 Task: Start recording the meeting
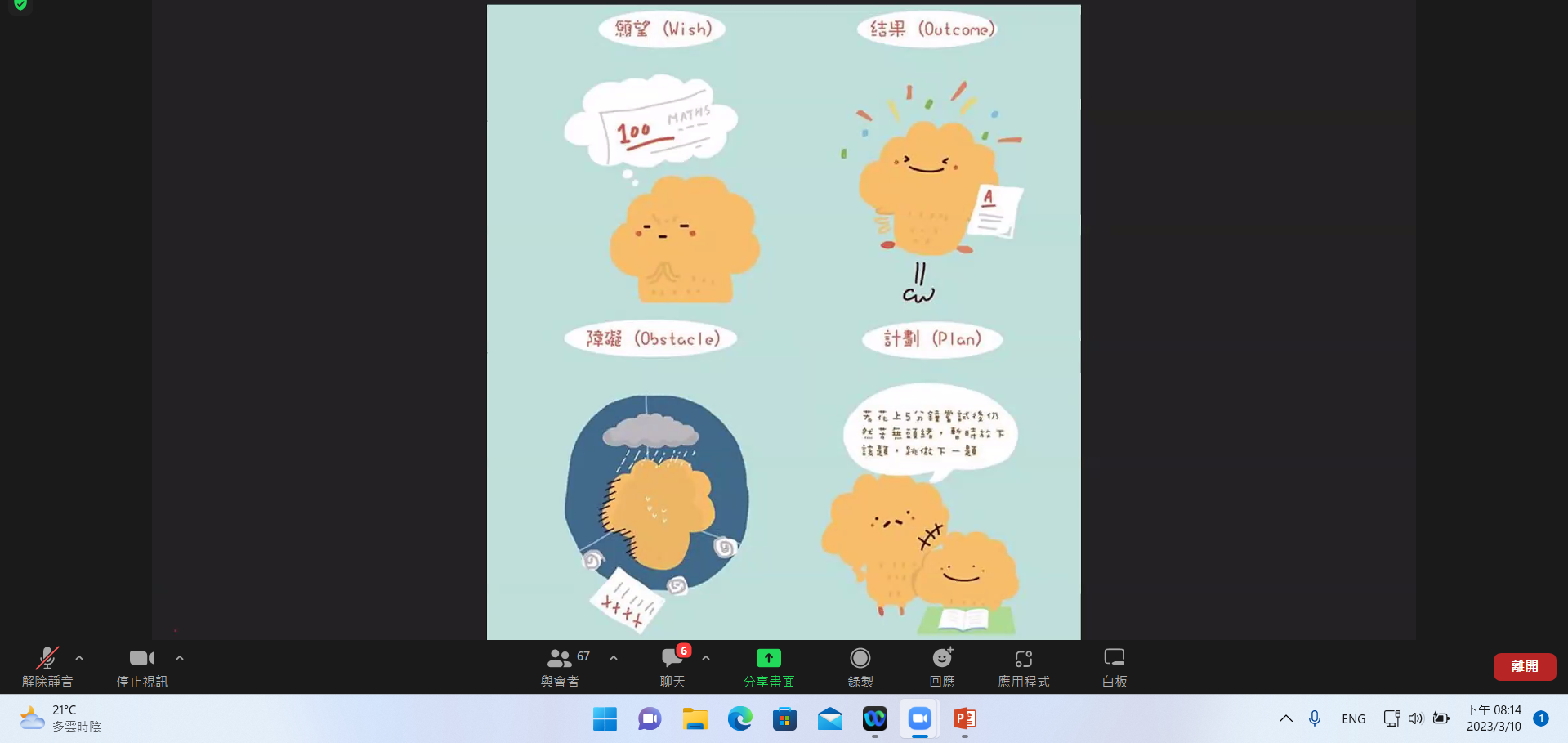(x=860, y=666)
